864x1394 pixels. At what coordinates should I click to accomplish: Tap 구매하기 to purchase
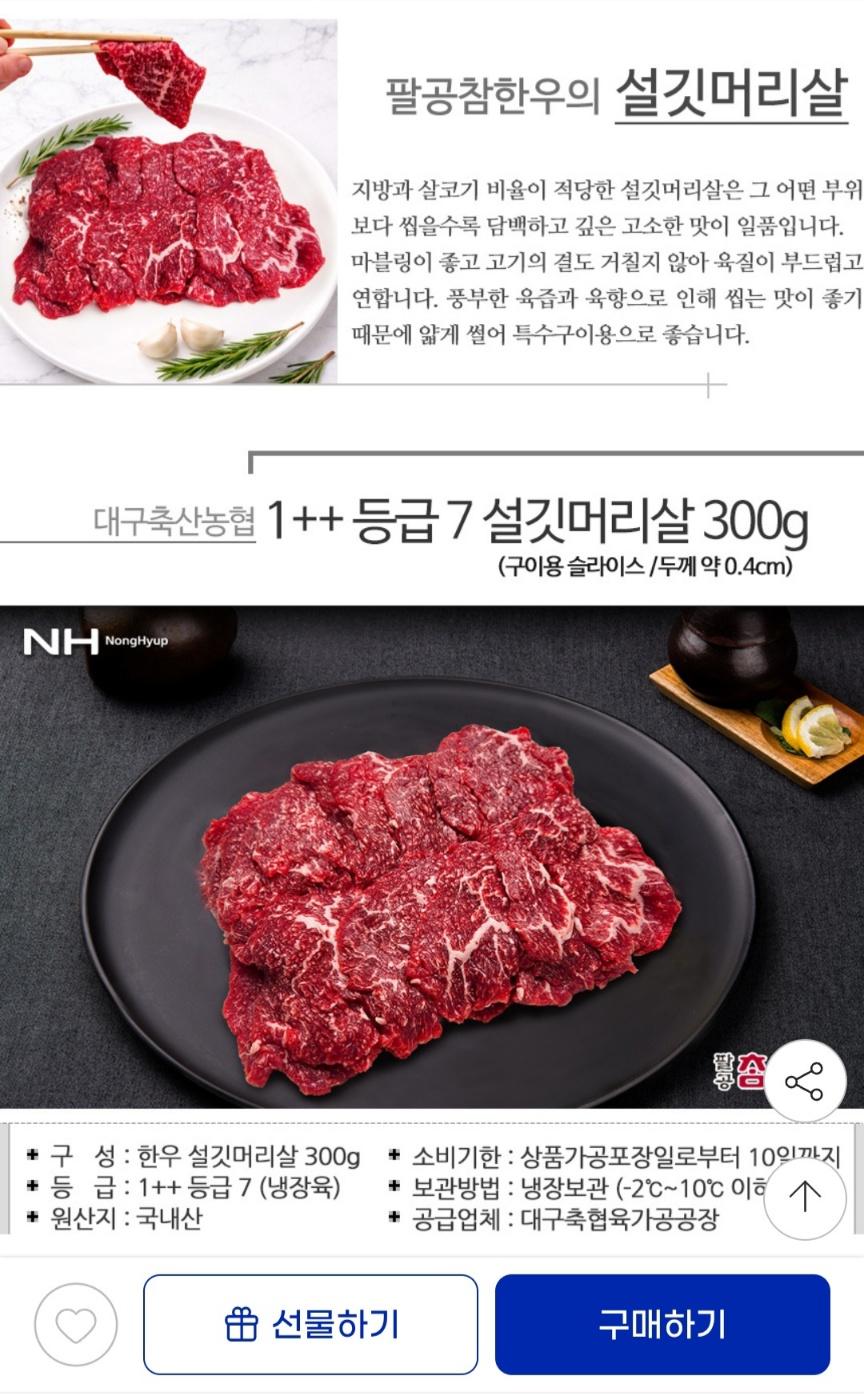[x=662, y=1324]
